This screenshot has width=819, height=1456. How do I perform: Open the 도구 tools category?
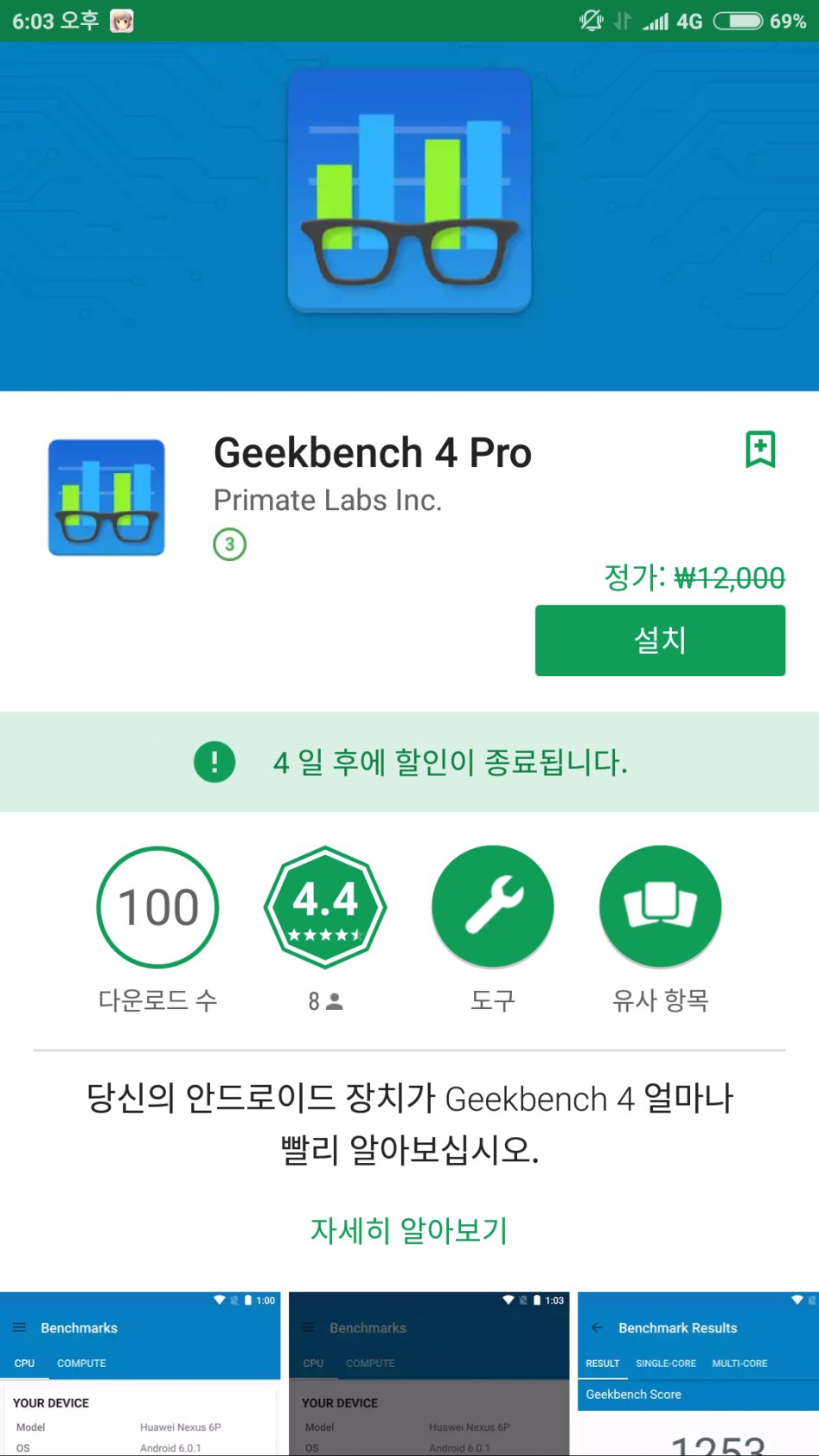coord(492,908)
